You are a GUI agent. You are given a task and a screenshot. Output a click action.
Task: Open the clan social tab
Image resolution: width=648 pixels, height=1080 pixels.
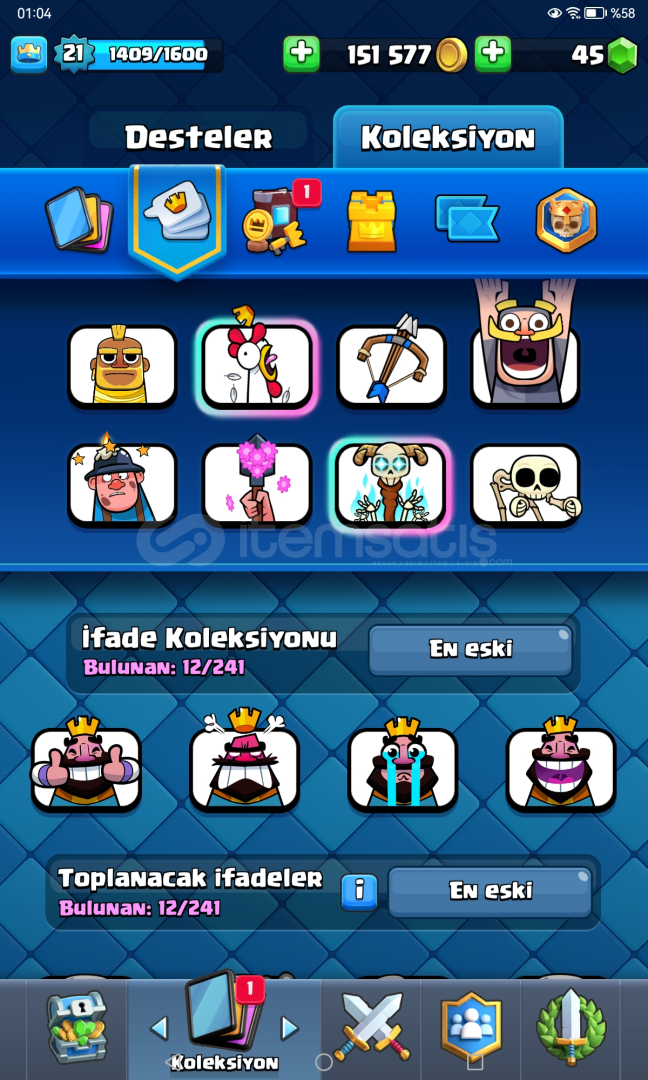click(471, 1026)
